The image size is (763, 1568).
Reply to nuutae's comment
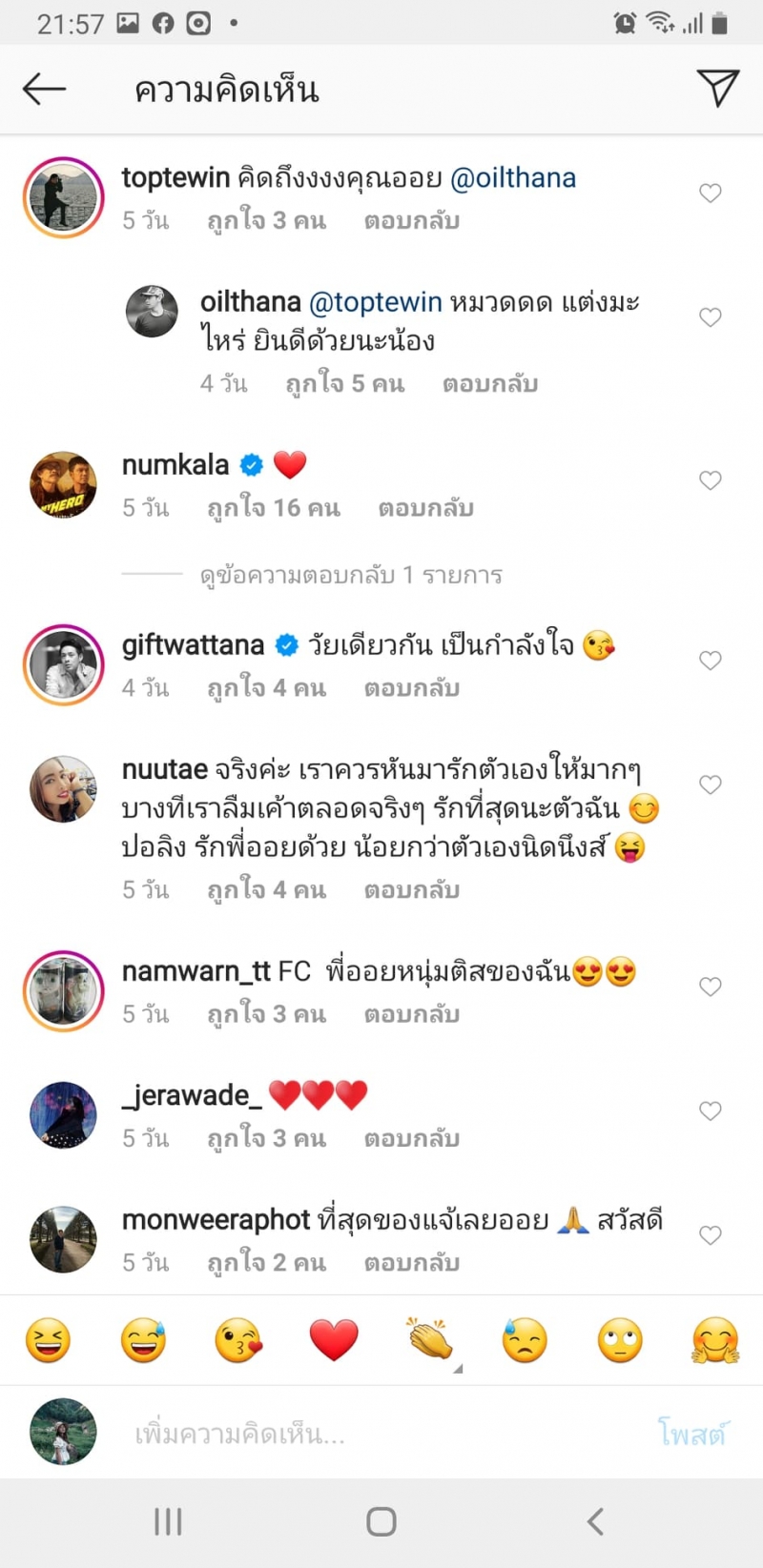click(411, 890)
